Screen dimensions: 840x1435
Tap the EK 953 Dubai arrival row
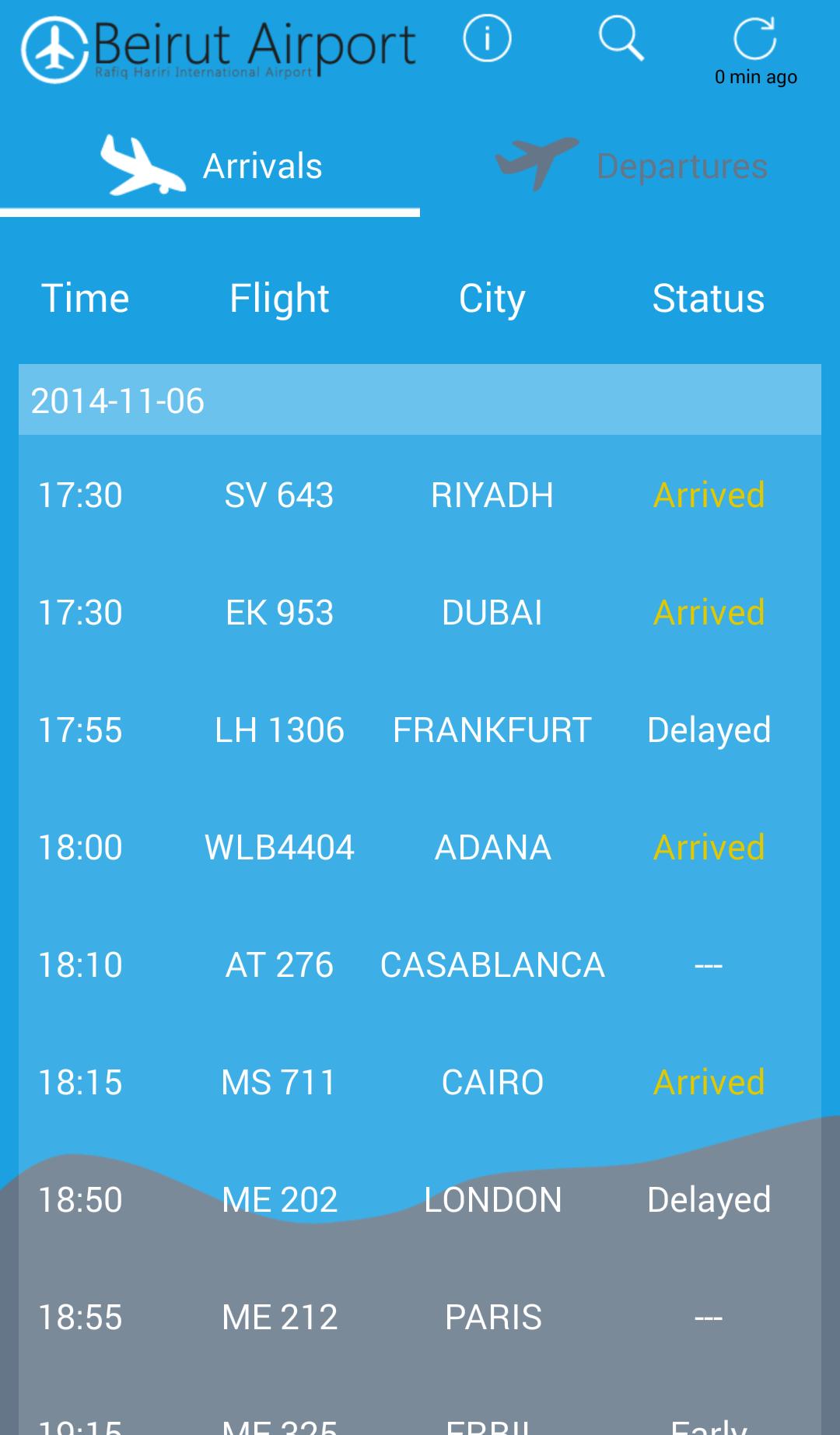[420, 612]
